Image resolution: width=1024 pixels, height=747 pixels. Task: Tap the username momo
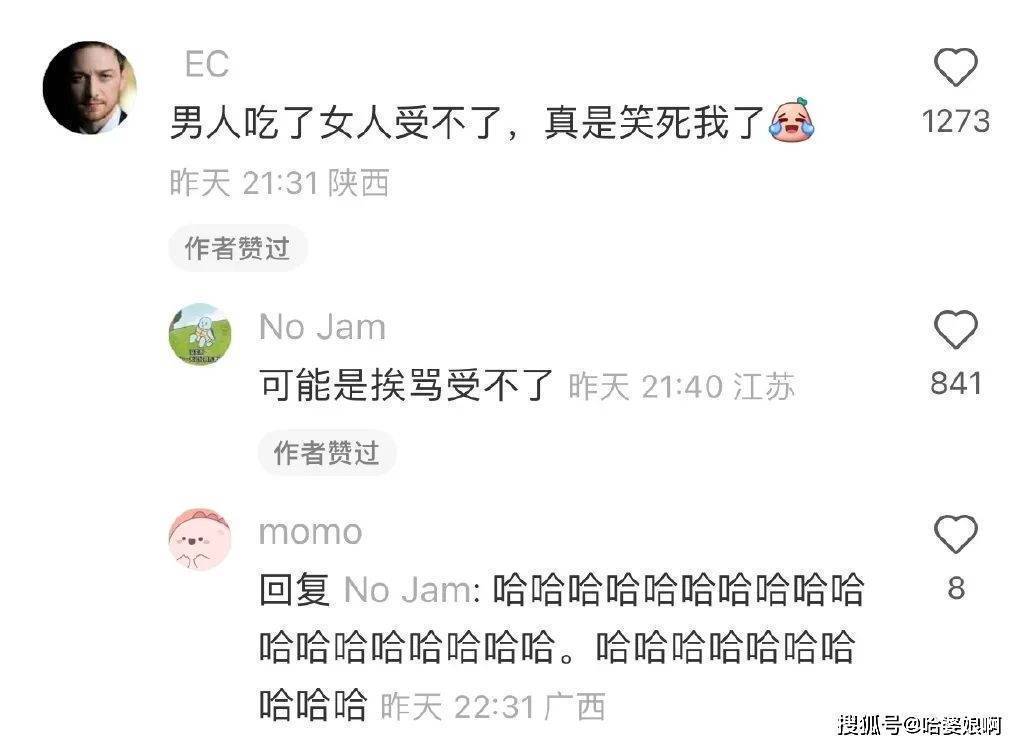[x=310, y=532]
